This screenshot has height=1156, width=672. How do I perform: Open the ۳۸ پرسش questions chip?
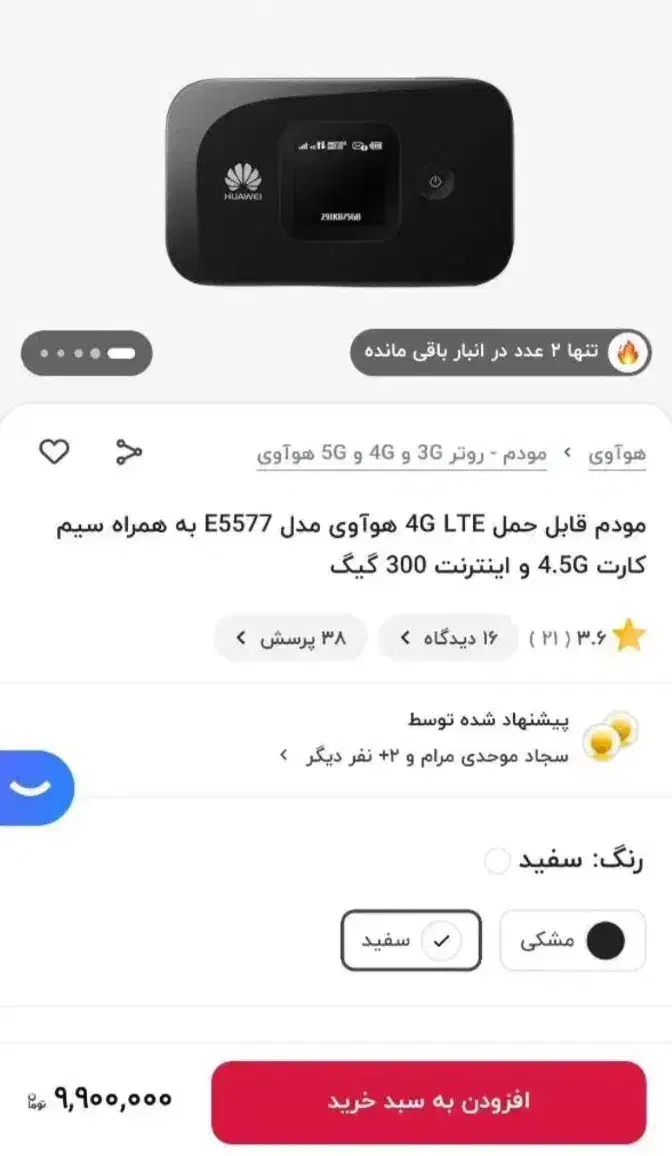pyautogui.click(x=290, y=638)
